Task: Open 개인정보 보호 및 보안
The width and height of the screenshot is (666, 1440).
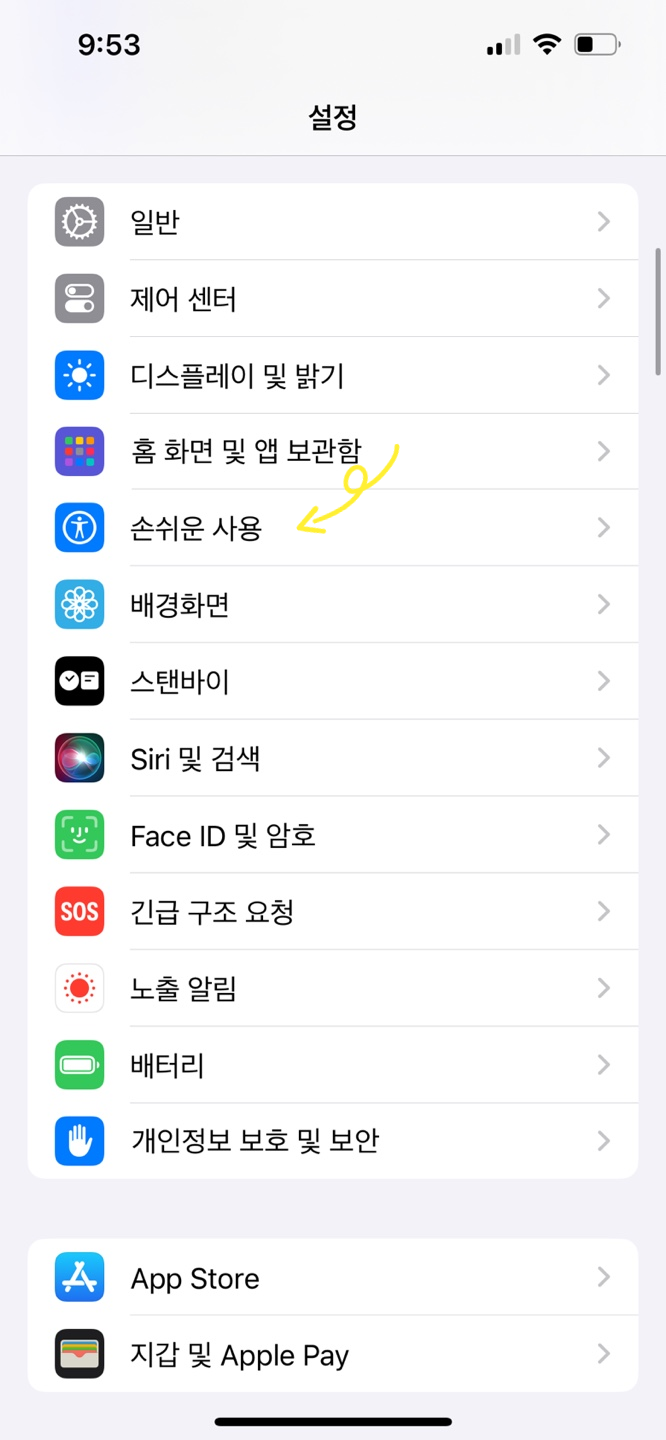Action: tap(332, 1140)
